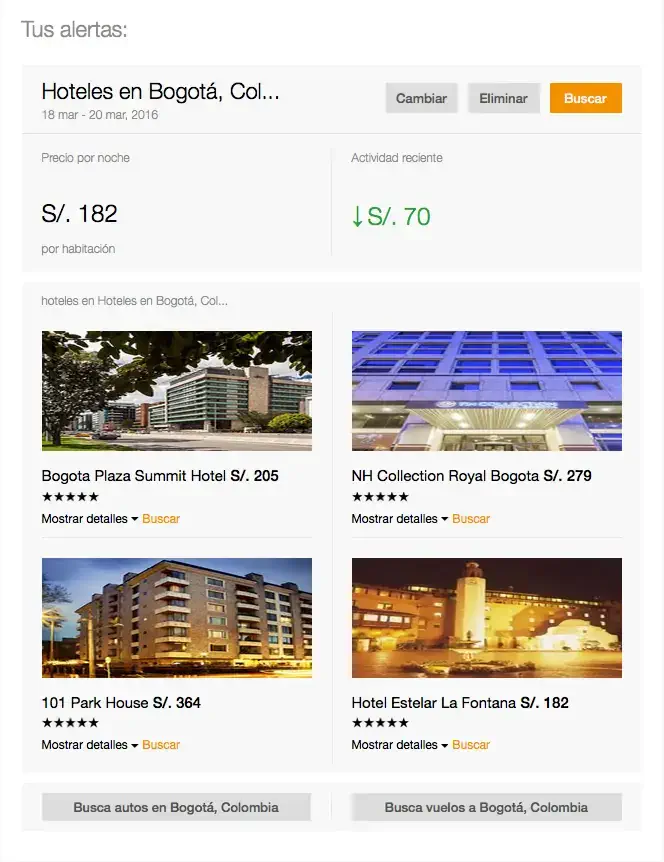Open the 101 Park House photo
Viewport: 664px width, 862px height.
176,618
